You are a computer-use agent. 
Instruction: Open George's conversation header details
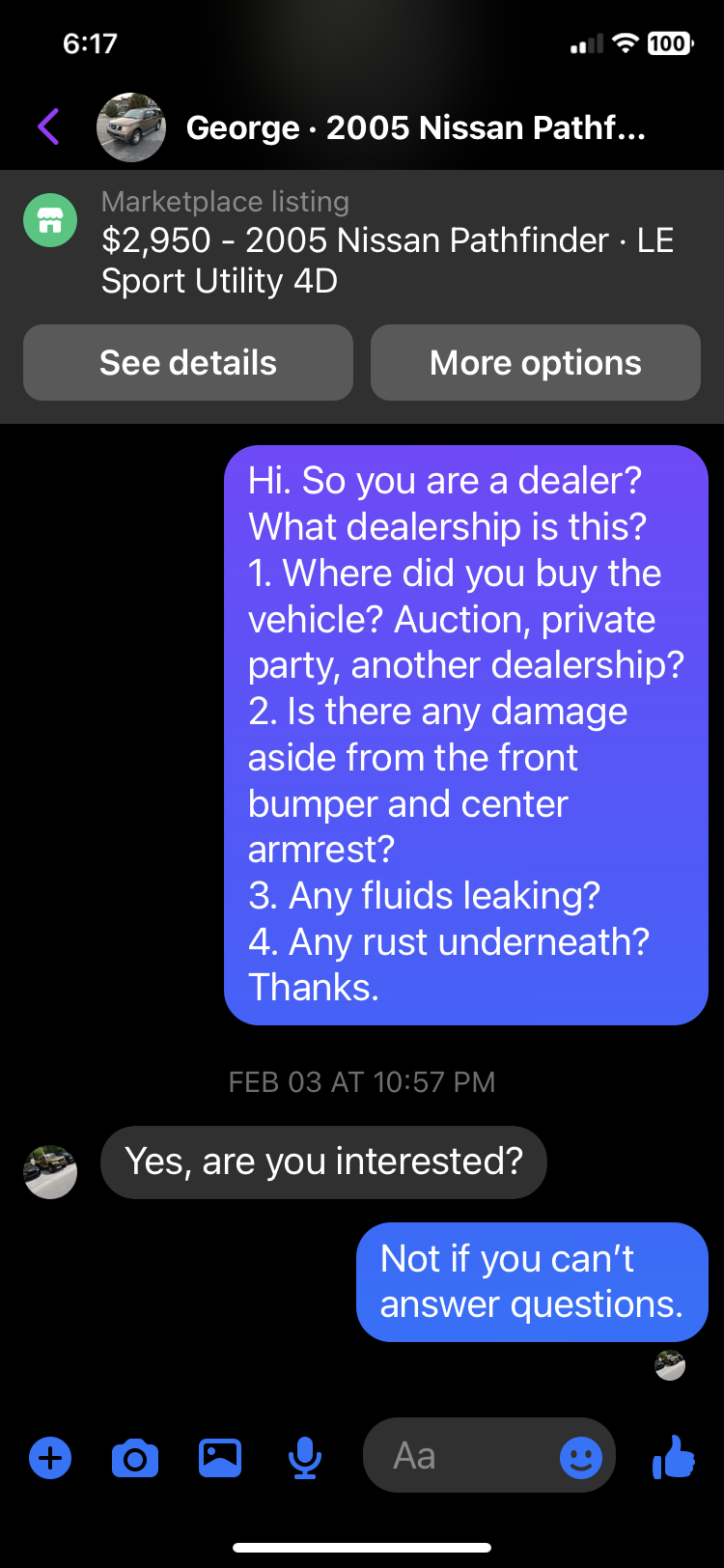(415, 127)
